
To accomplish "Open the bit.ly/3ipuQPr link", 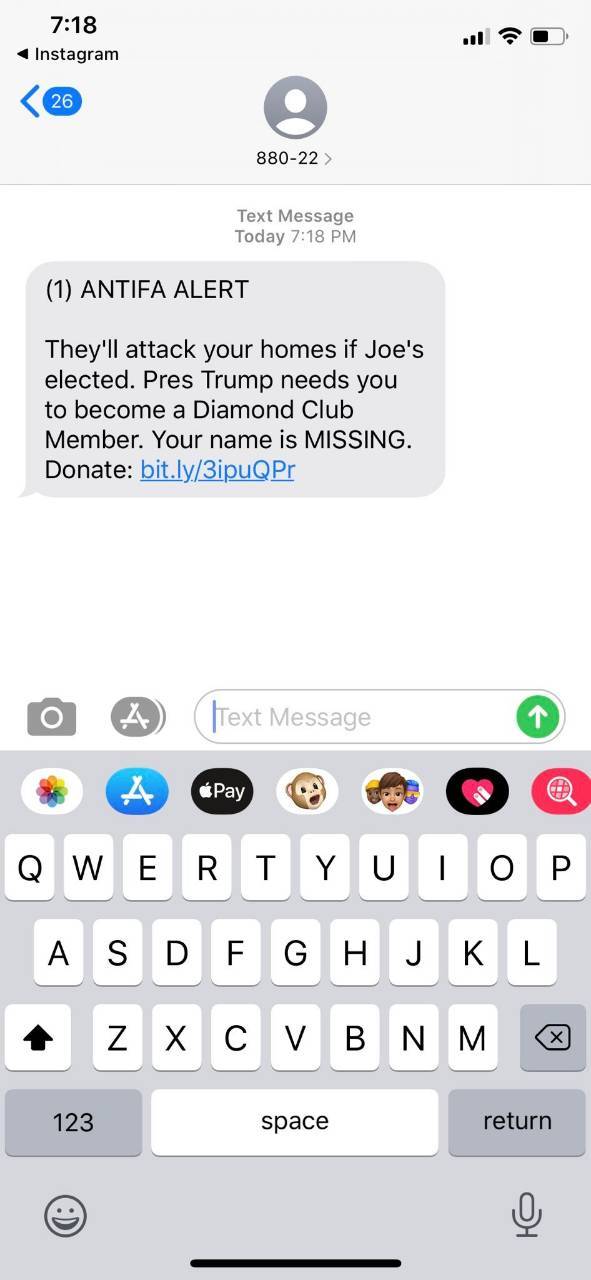I will 217,469.
